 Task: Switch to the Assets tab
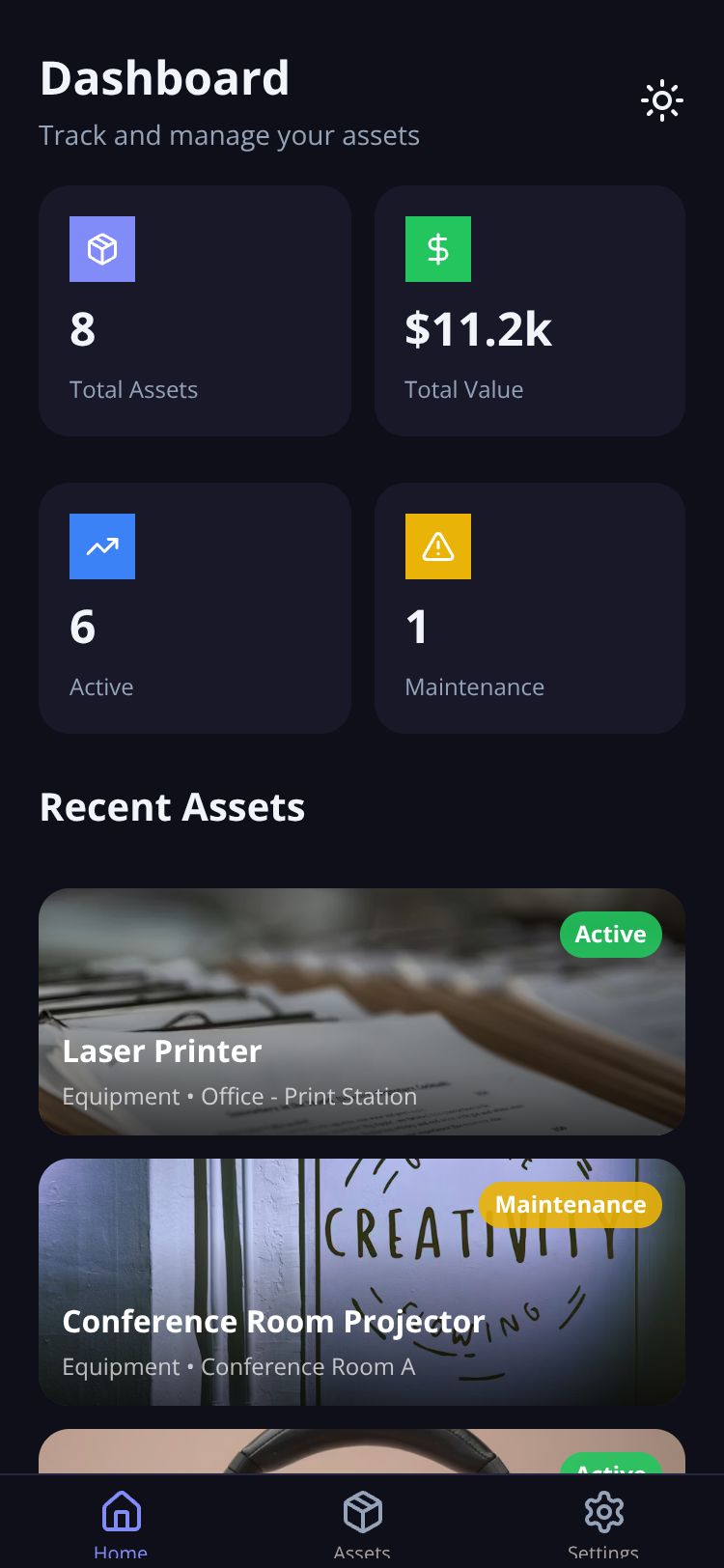point(362,1522)
